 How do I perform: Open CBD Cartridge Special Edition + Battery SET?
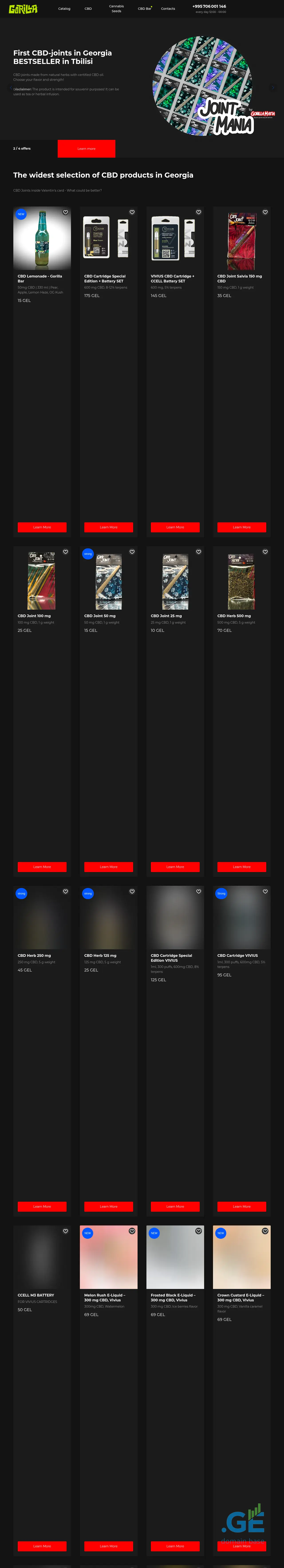(105, 279)
